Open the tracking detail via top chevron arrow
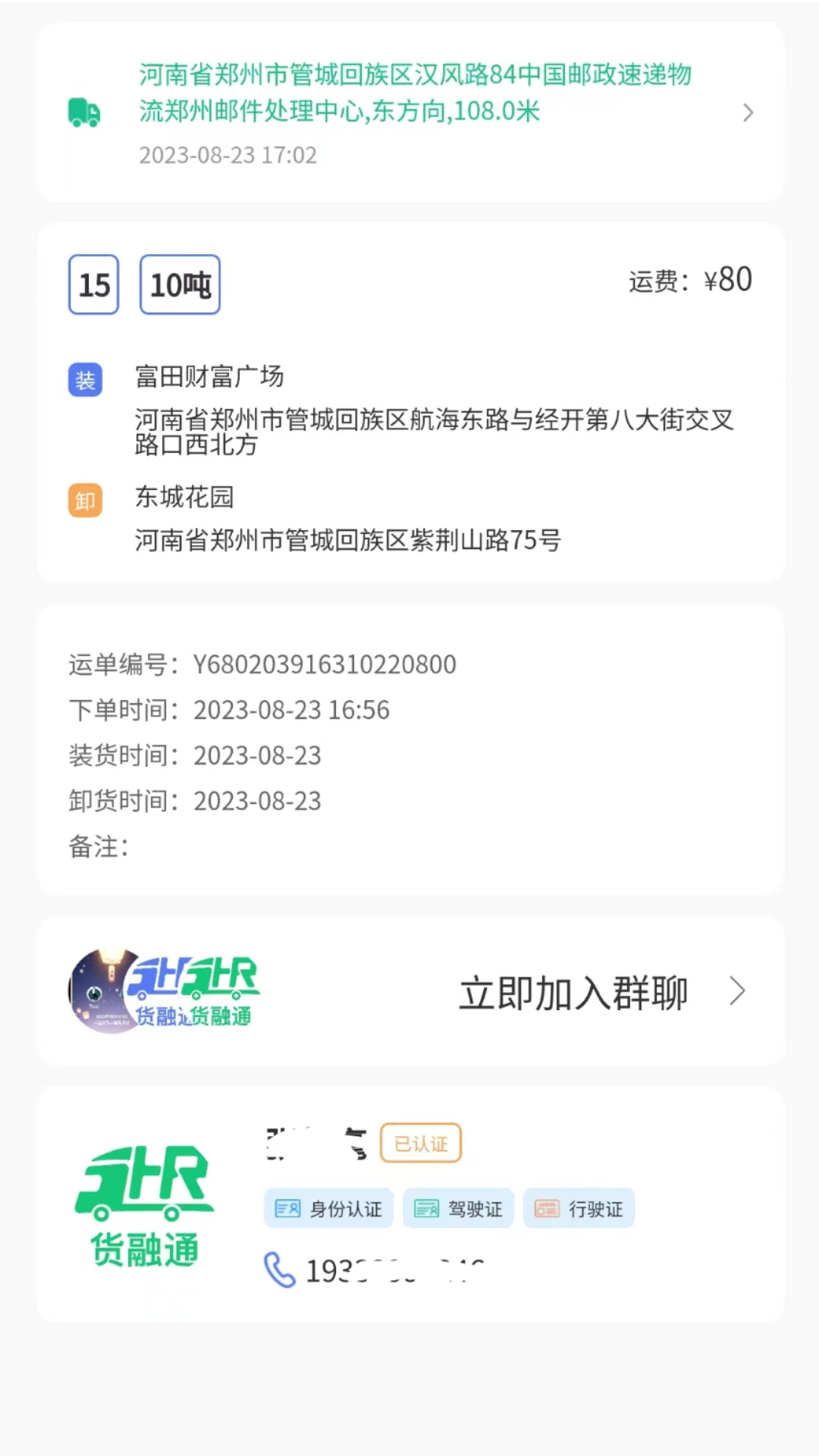 point(748,112)
